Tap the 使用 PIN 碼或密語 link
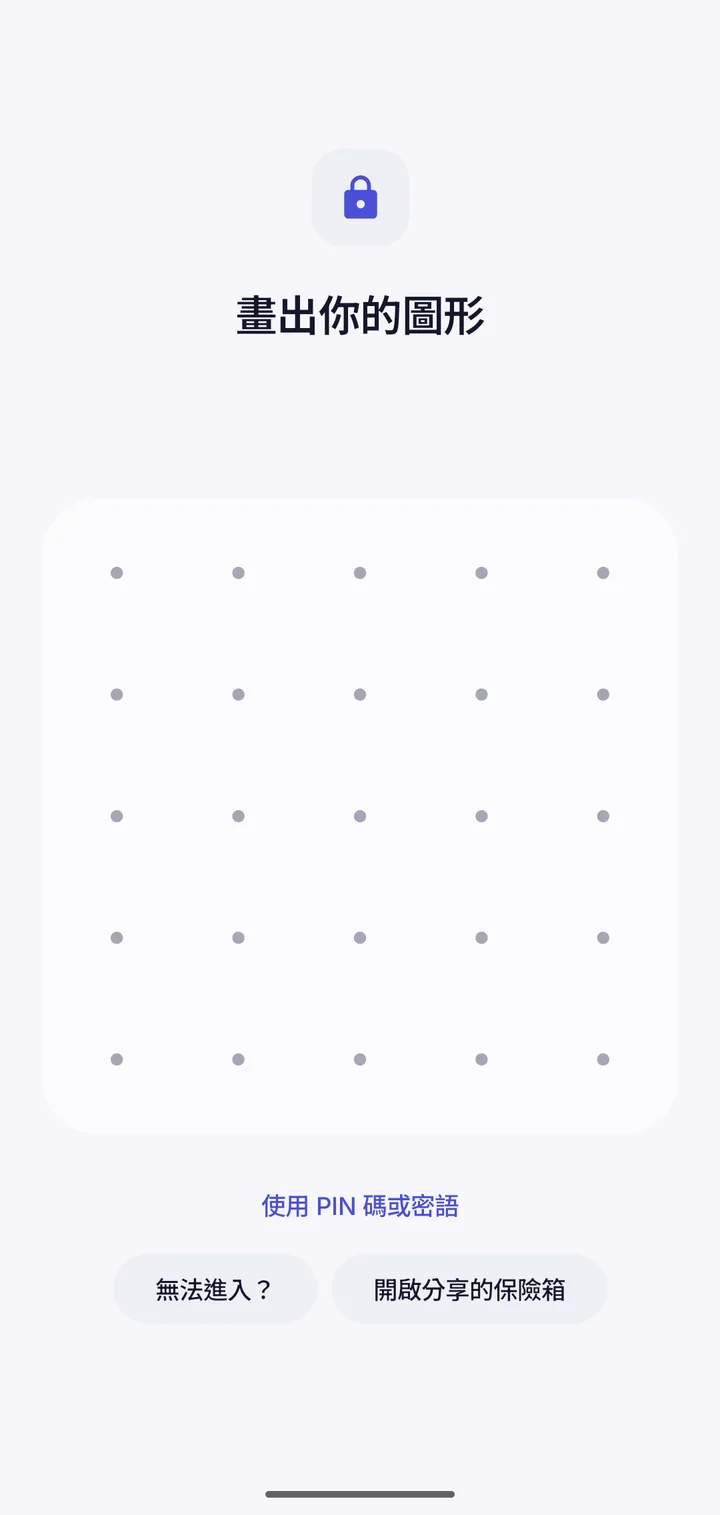720x1515 pixels. [x=360, y=1206]
